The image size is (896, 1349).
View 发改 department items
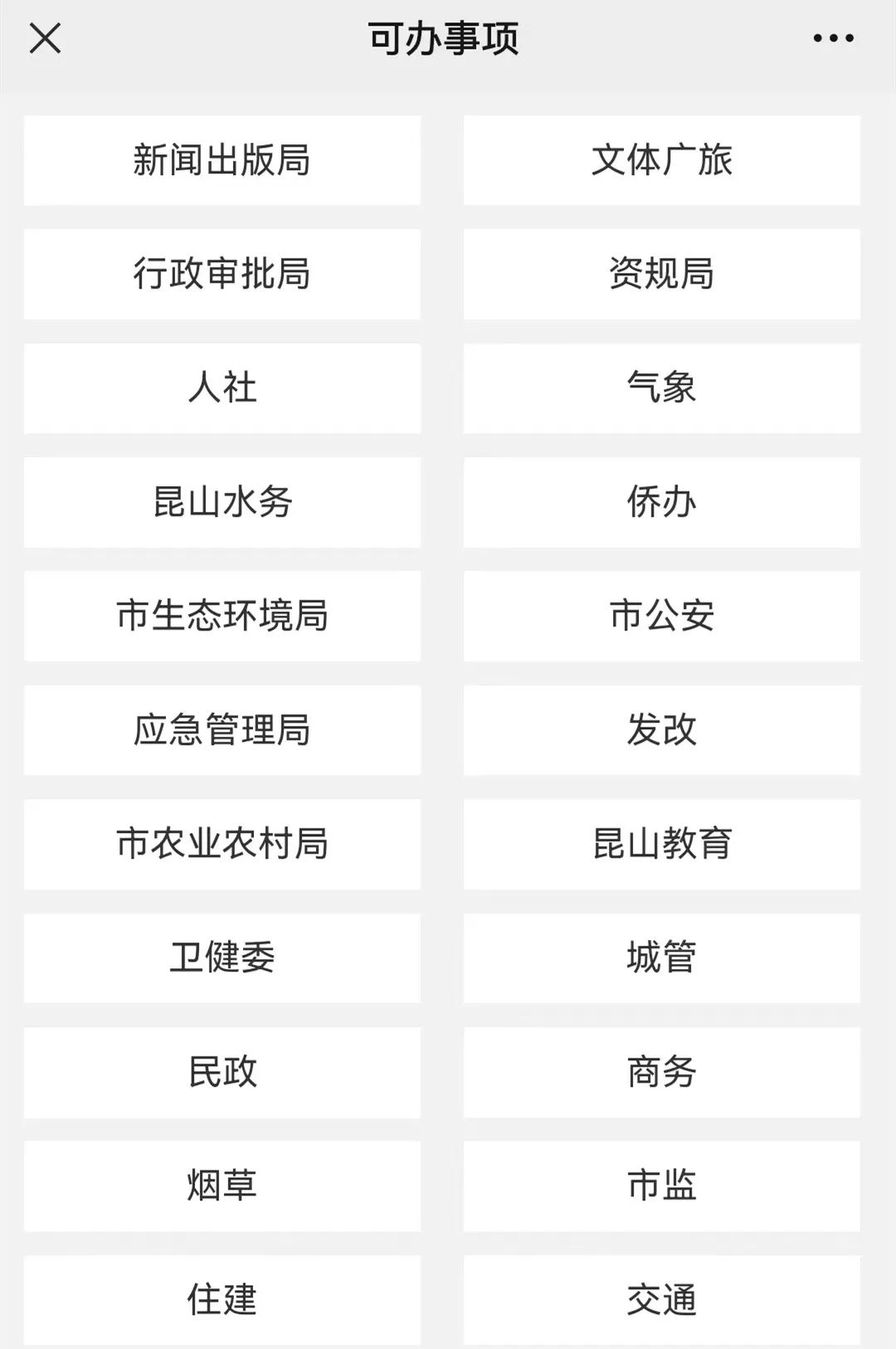(661, 730)
